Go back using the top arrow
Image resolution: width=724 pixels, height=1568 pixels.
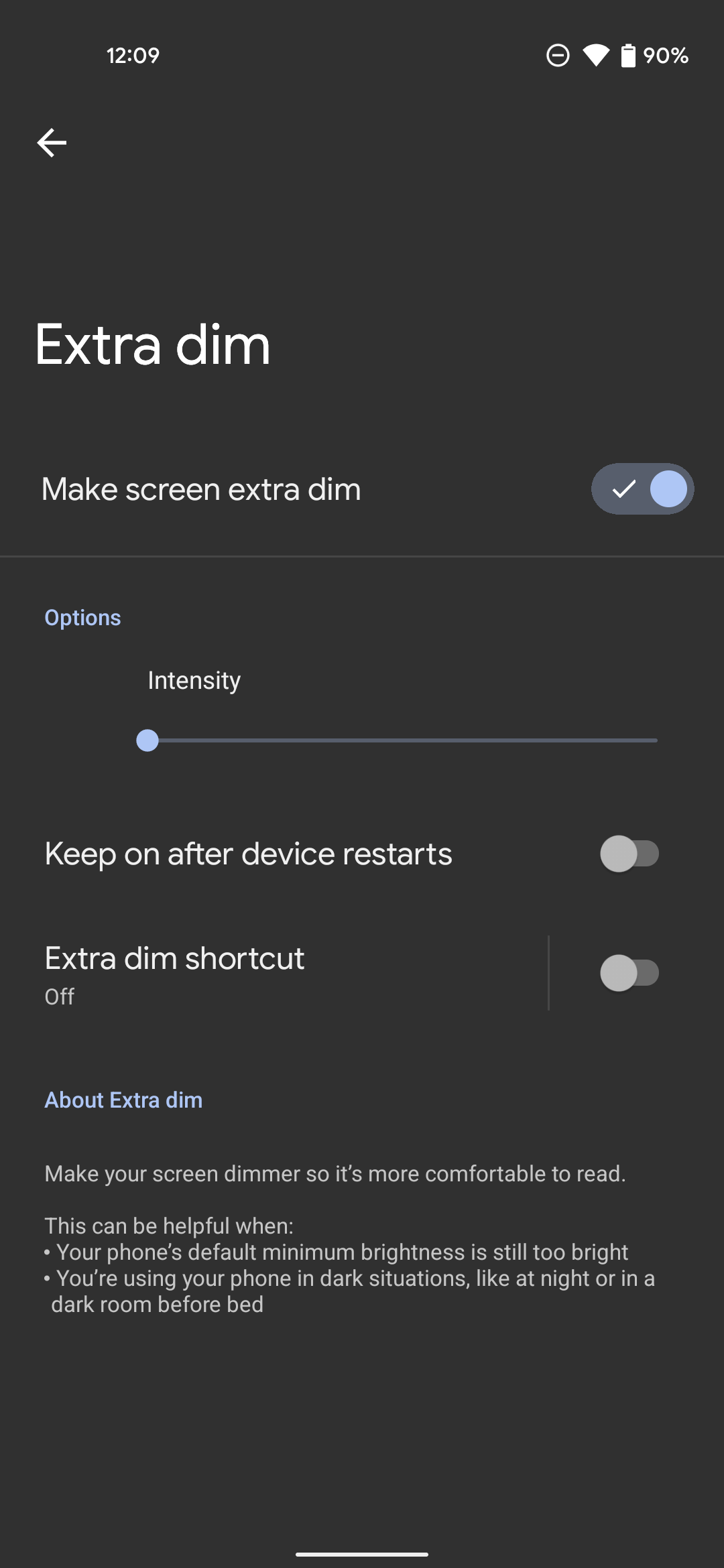(52, 143)
